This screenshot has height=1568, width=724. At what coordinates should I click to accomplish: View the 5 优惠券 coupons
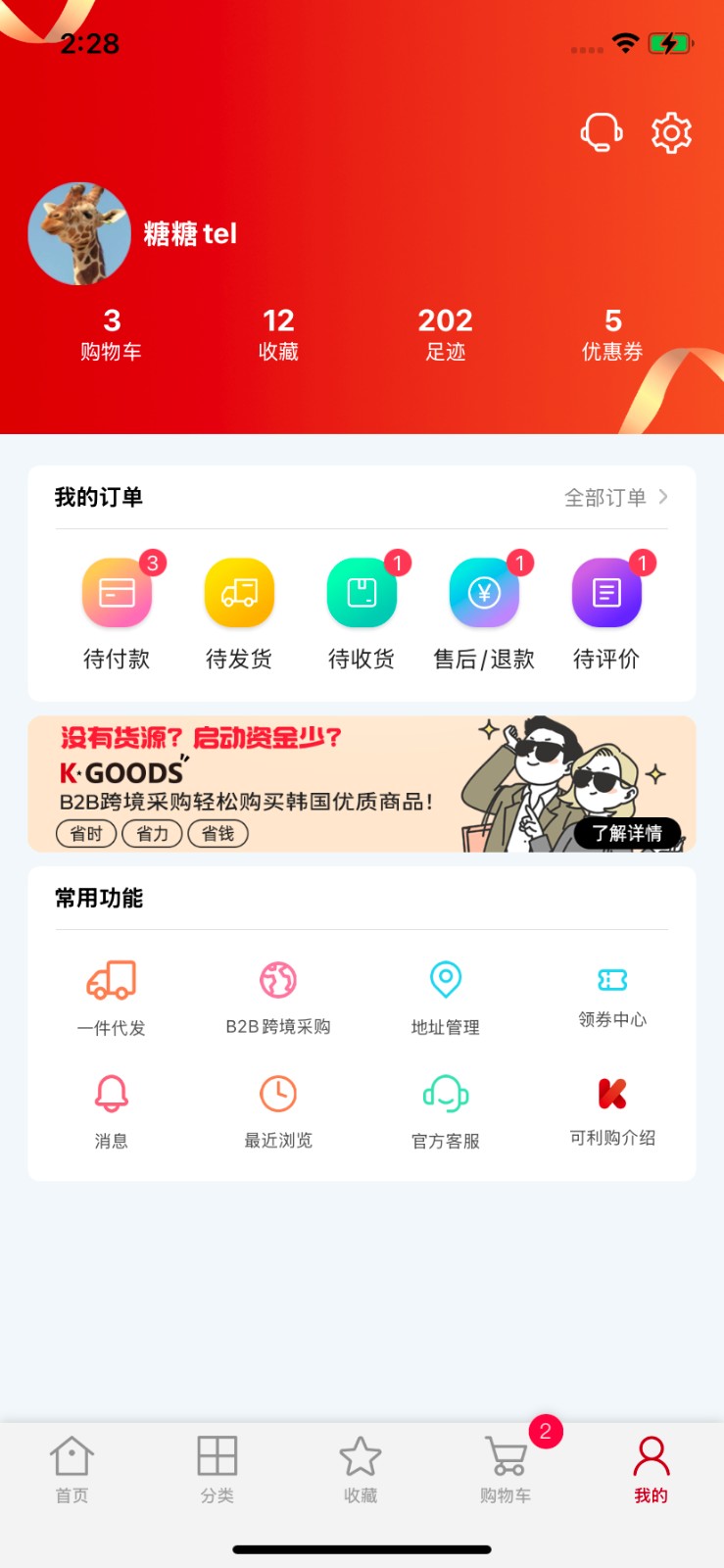click(x=612, y=333)
